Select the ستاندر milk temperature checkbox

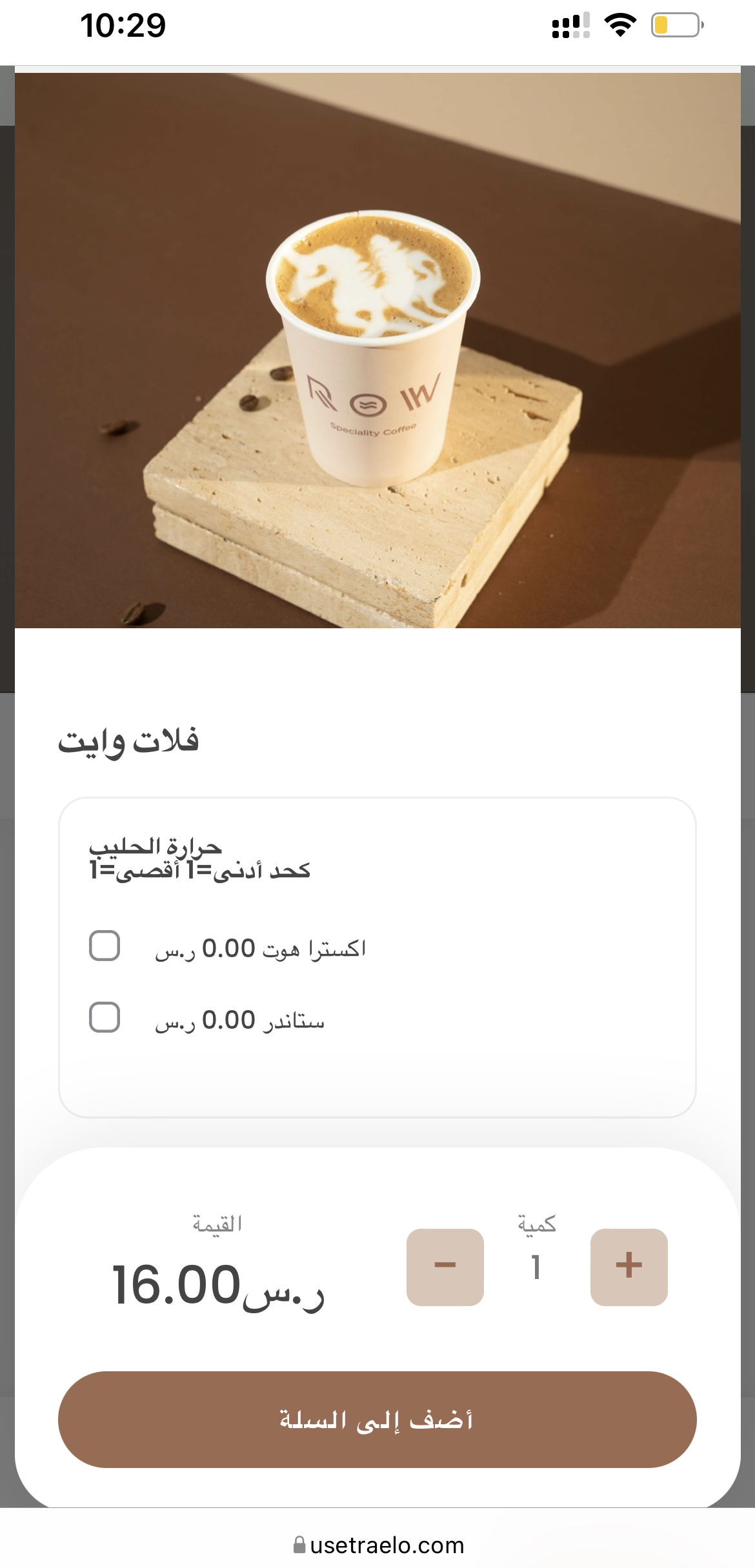pos(105,1017)
